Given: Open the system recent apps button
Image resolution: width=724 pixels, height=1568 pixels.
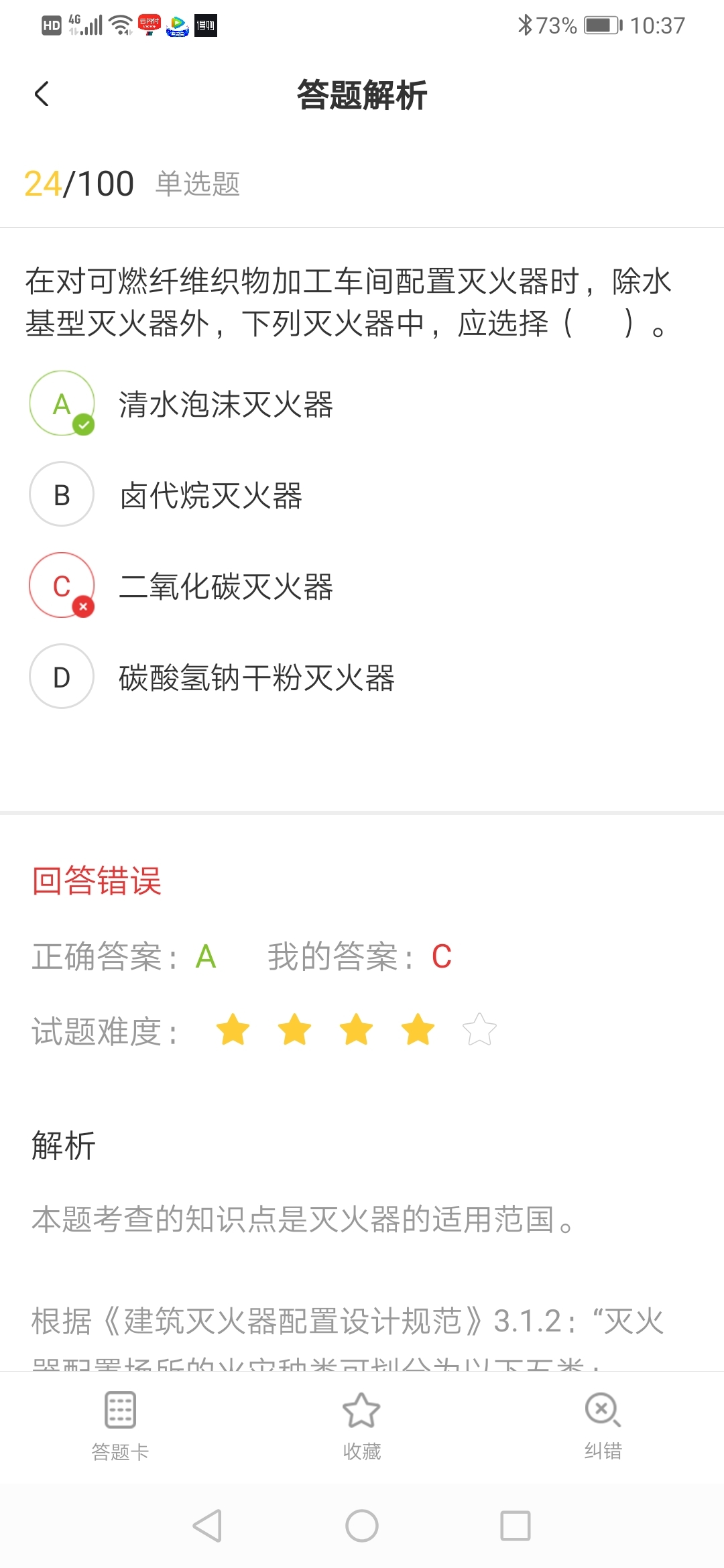Looking at the screenshot, I should 516,1526.
